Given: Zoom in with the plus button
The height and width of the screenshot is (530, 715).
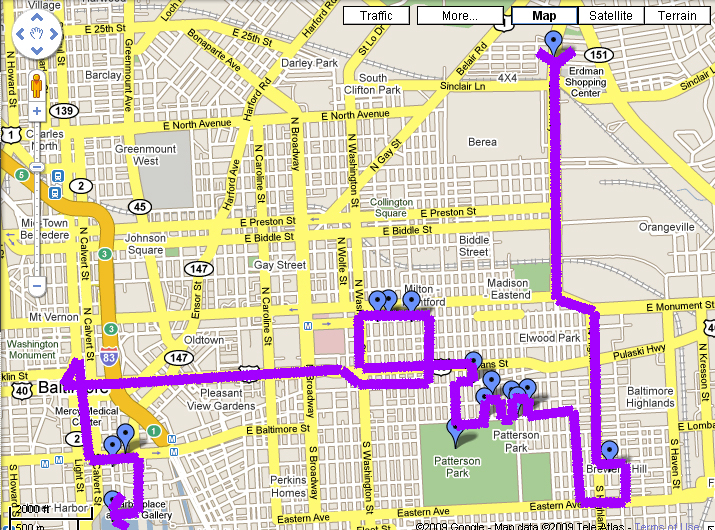Looking at the screenshot, I should pyautogui.click(x=37, y=111).
